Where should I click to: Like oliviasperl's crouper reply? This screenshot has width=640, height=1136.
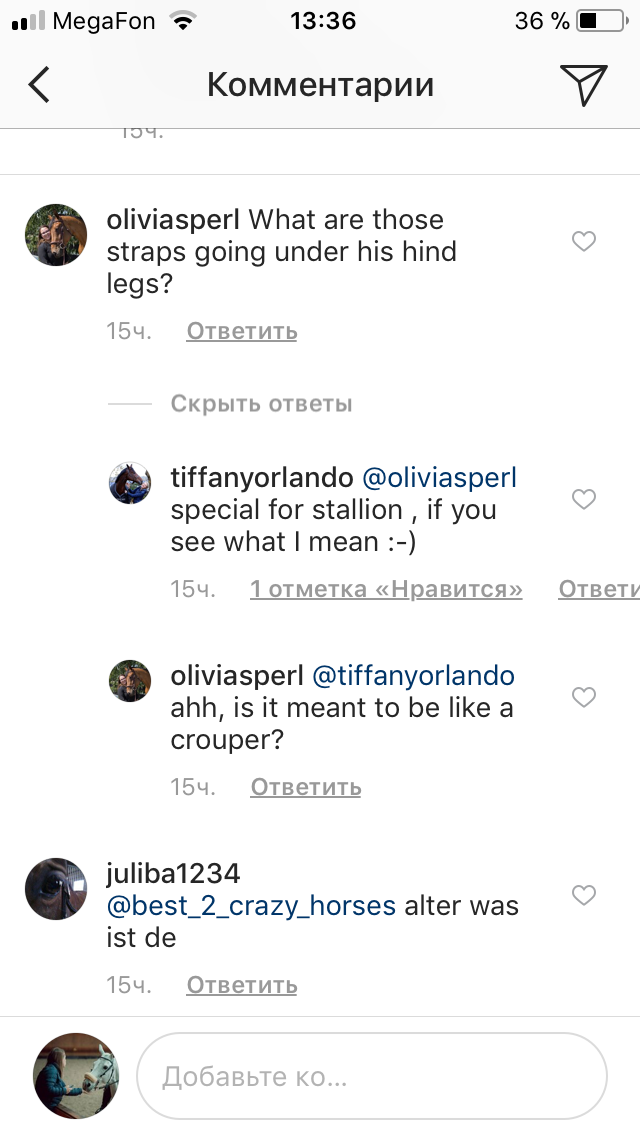583,697
